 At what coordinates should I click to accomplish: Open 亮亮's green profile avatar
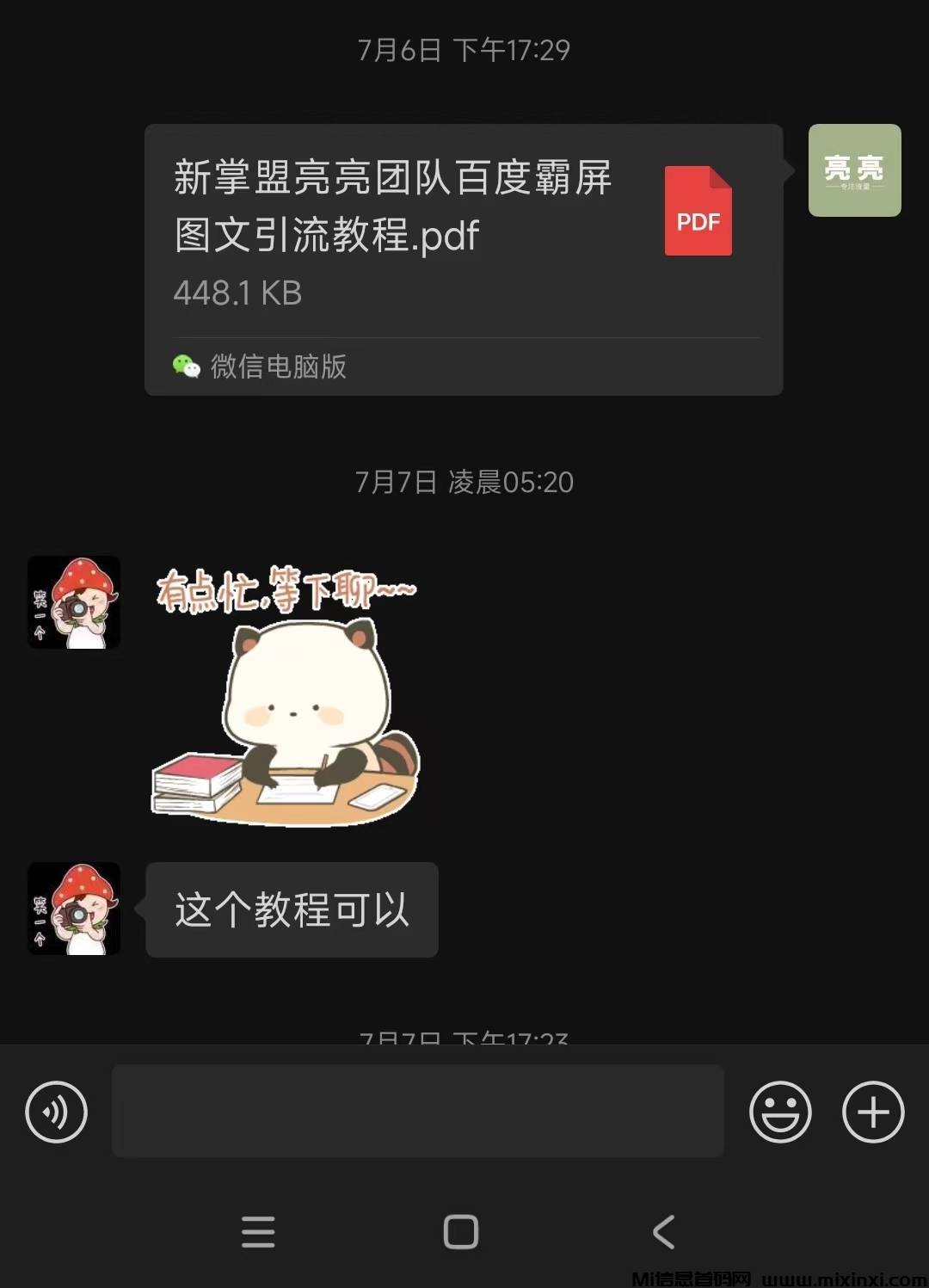(x=854, y=170)
